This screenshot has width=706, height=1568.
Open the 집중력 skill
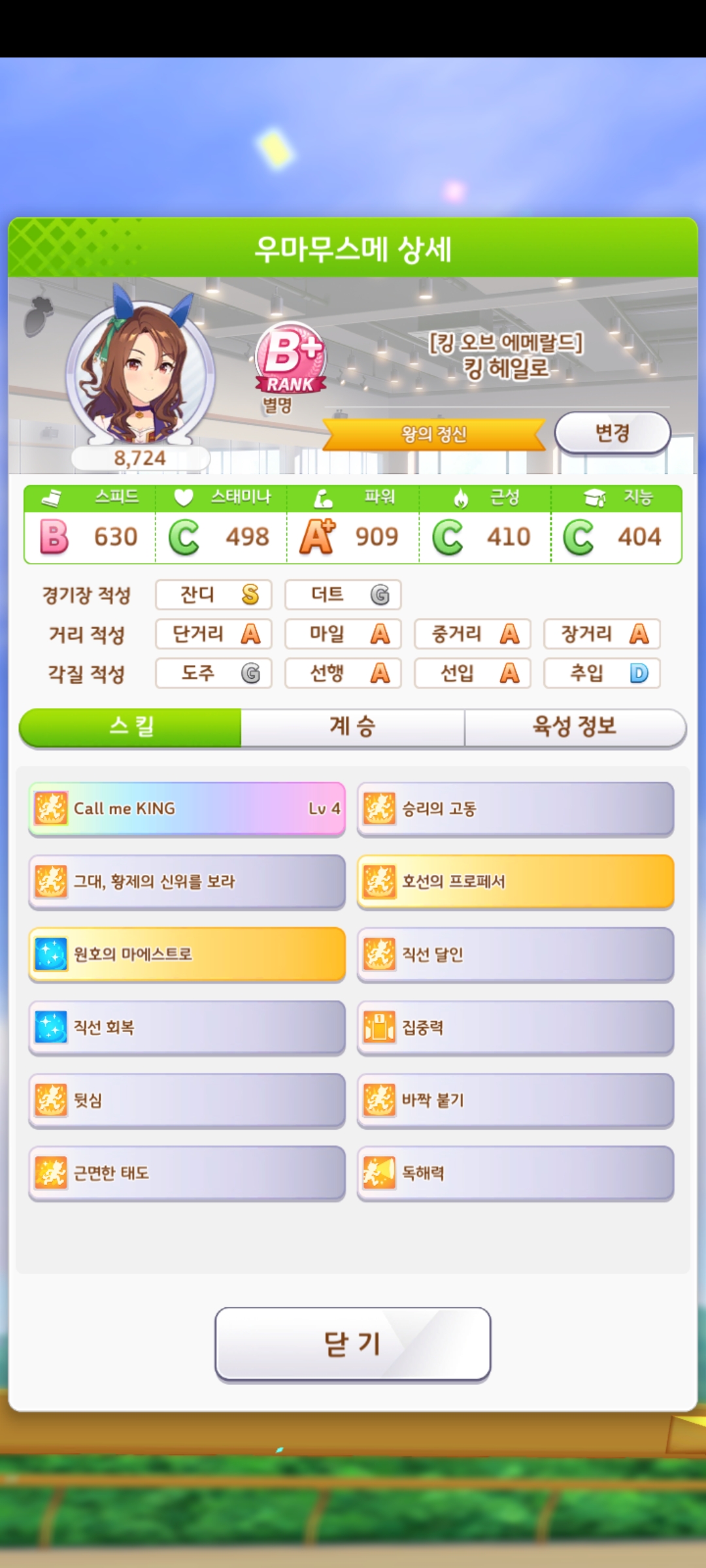point(515,1028)
